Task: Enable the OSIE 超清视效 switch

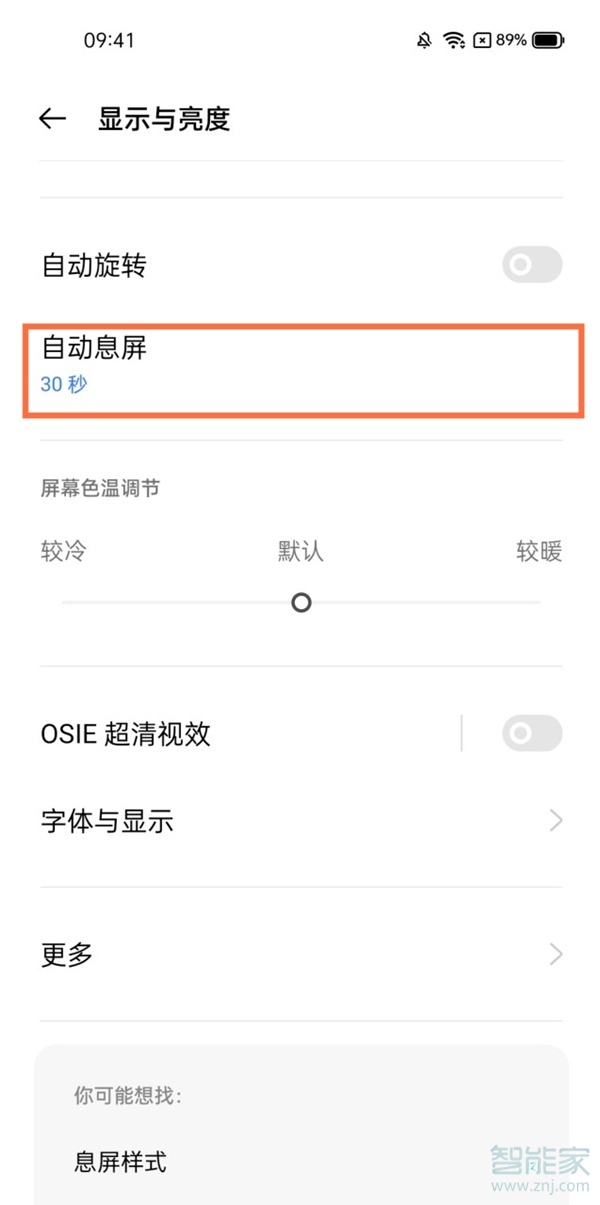Action: [531, 733]
